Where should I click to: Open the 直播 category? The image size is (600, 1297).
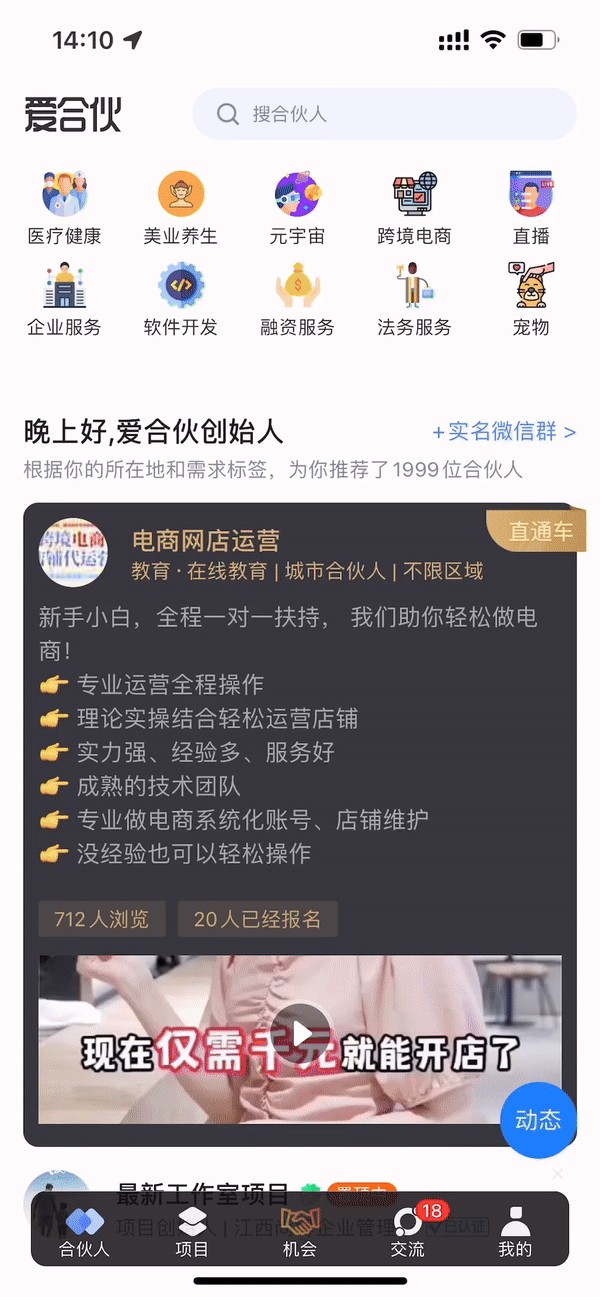pos(531,208)
